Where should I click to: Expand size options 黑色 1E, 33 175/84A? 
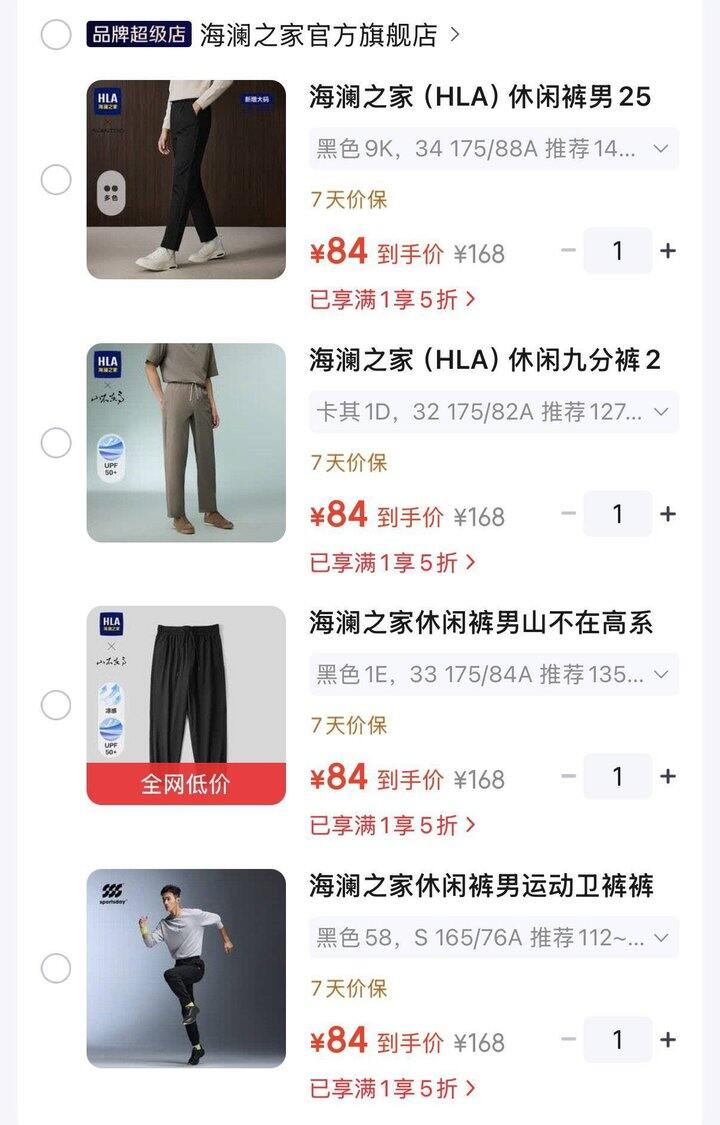[493, 674]
